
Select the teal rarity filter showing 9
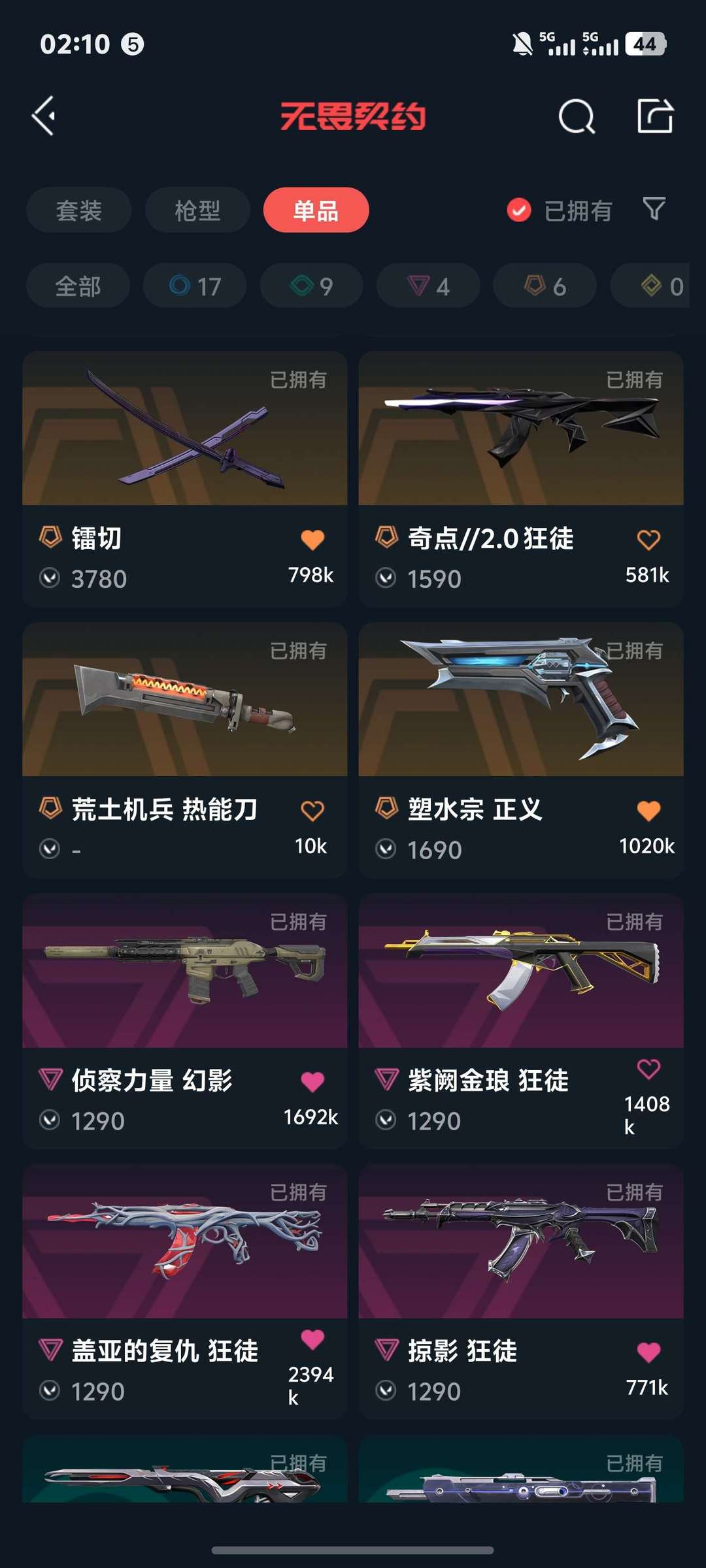311,285
